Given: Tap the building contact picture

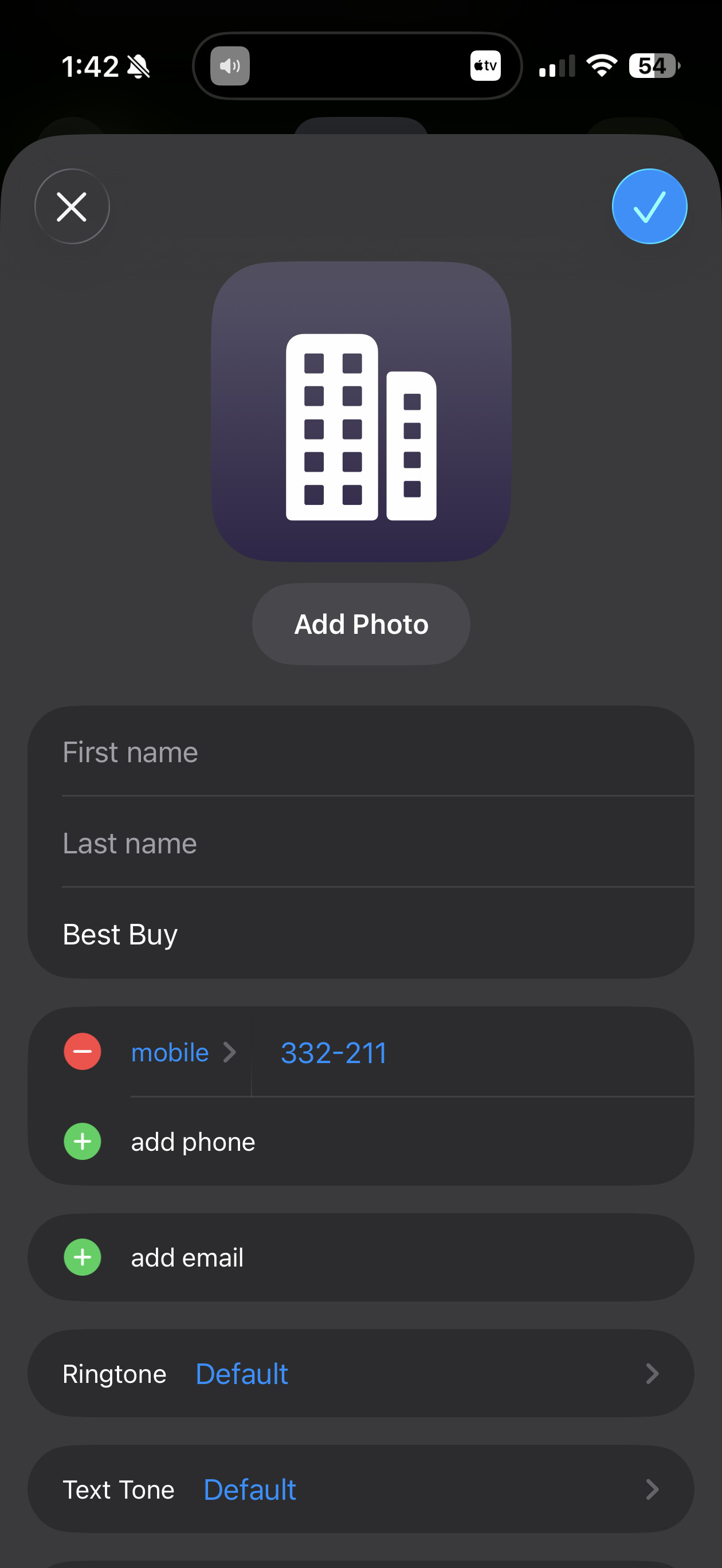Looking at the screenshot, I should (361, 411).
